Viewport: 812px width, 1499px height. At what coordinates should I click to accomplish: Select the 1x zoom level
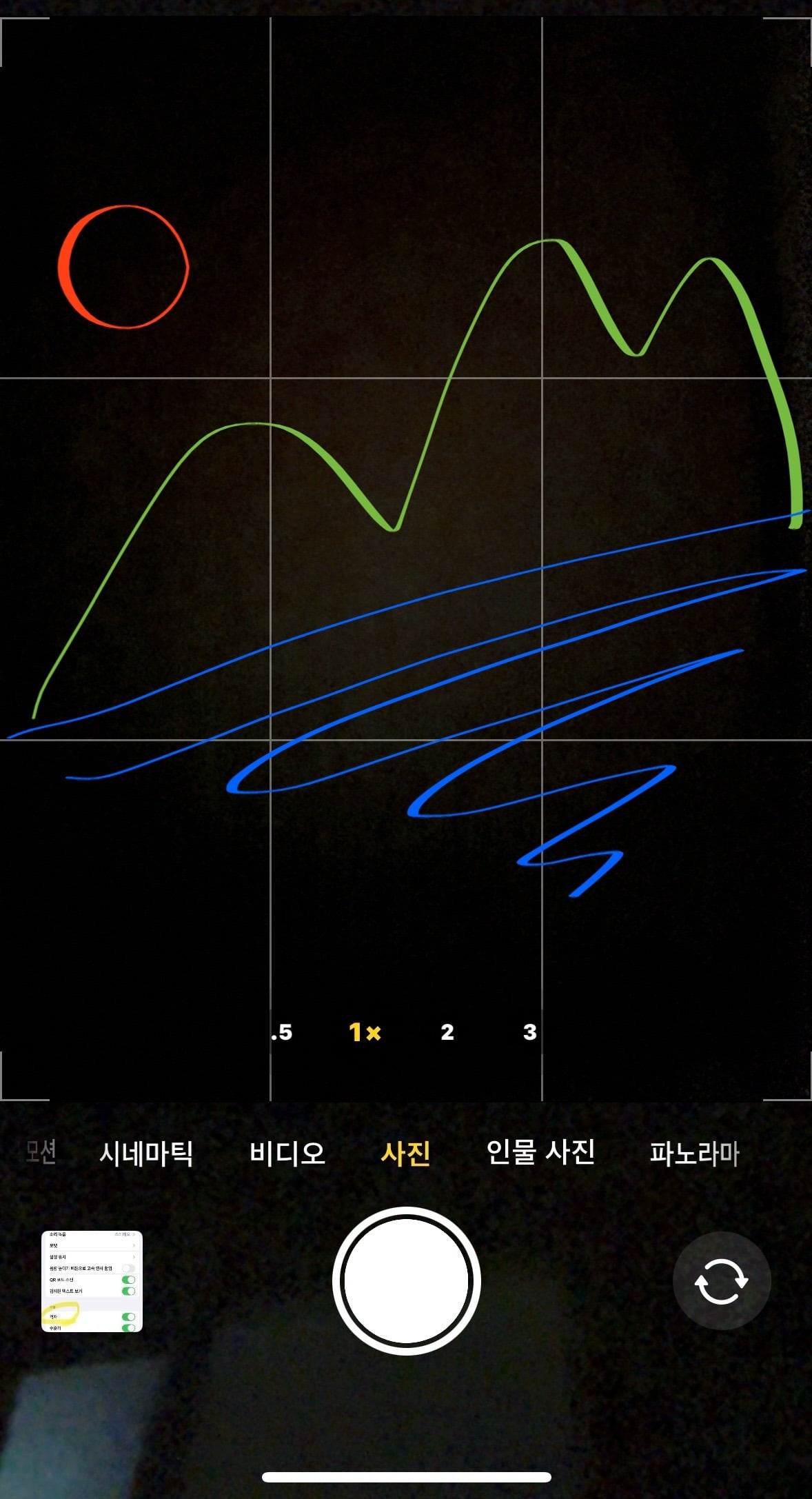tap(365, 1032)
